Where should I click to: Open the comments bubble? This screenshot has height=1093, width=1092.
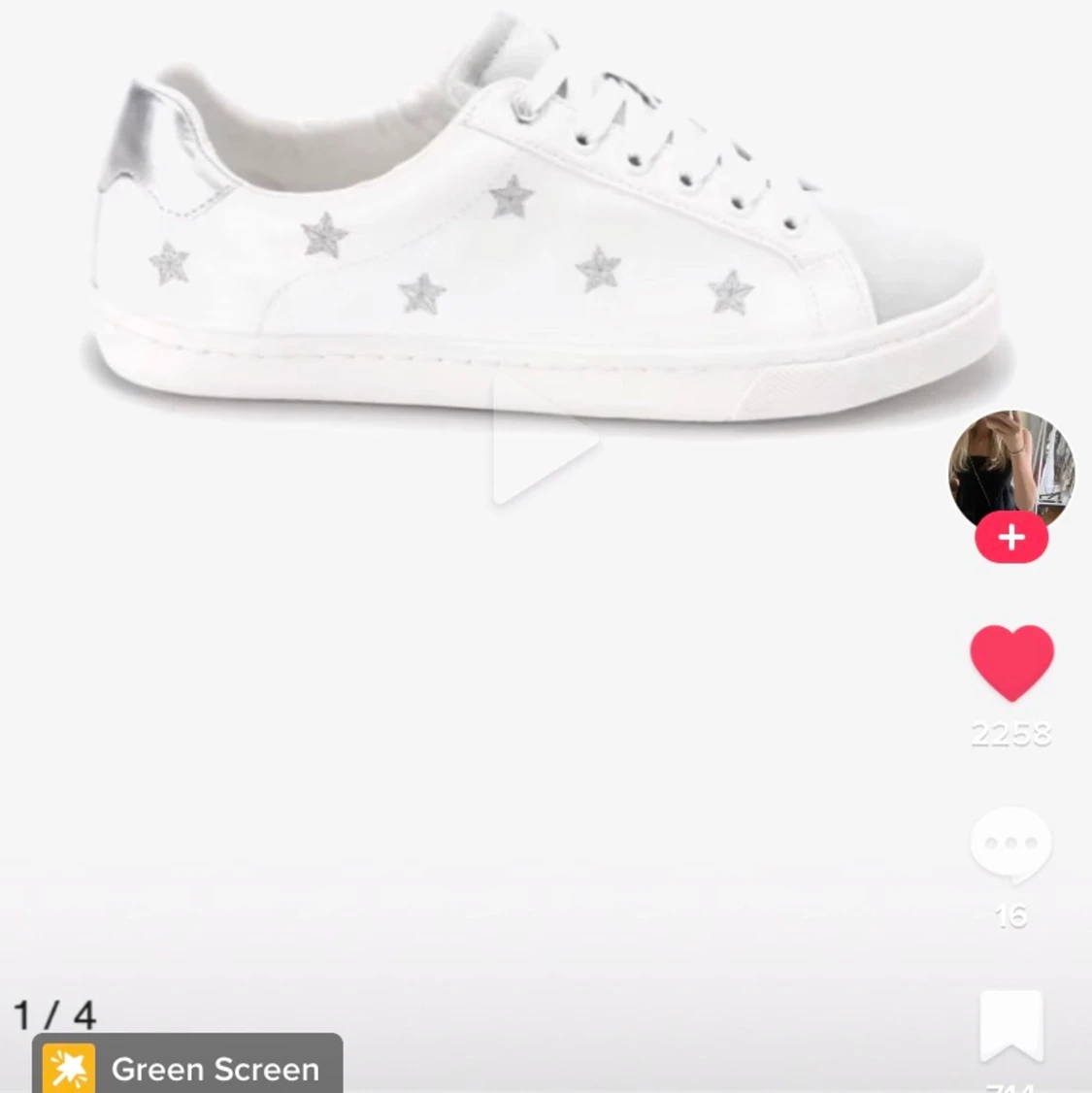pos(1010,845)
